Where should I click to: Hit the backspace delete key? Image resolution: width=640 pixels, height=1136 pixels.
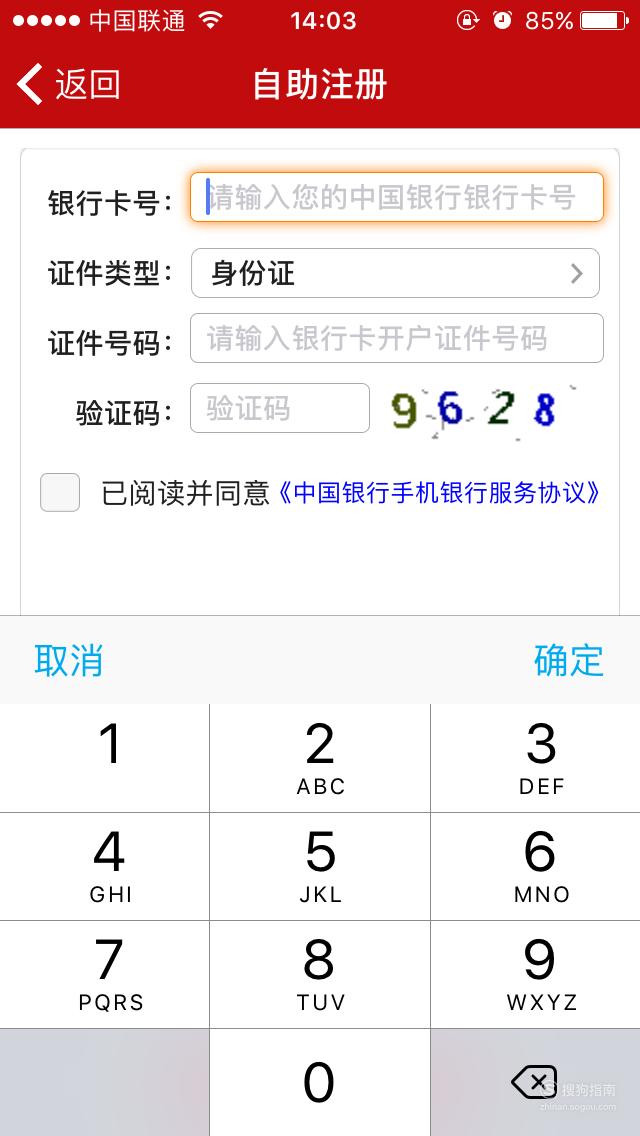pos(536,1082)
